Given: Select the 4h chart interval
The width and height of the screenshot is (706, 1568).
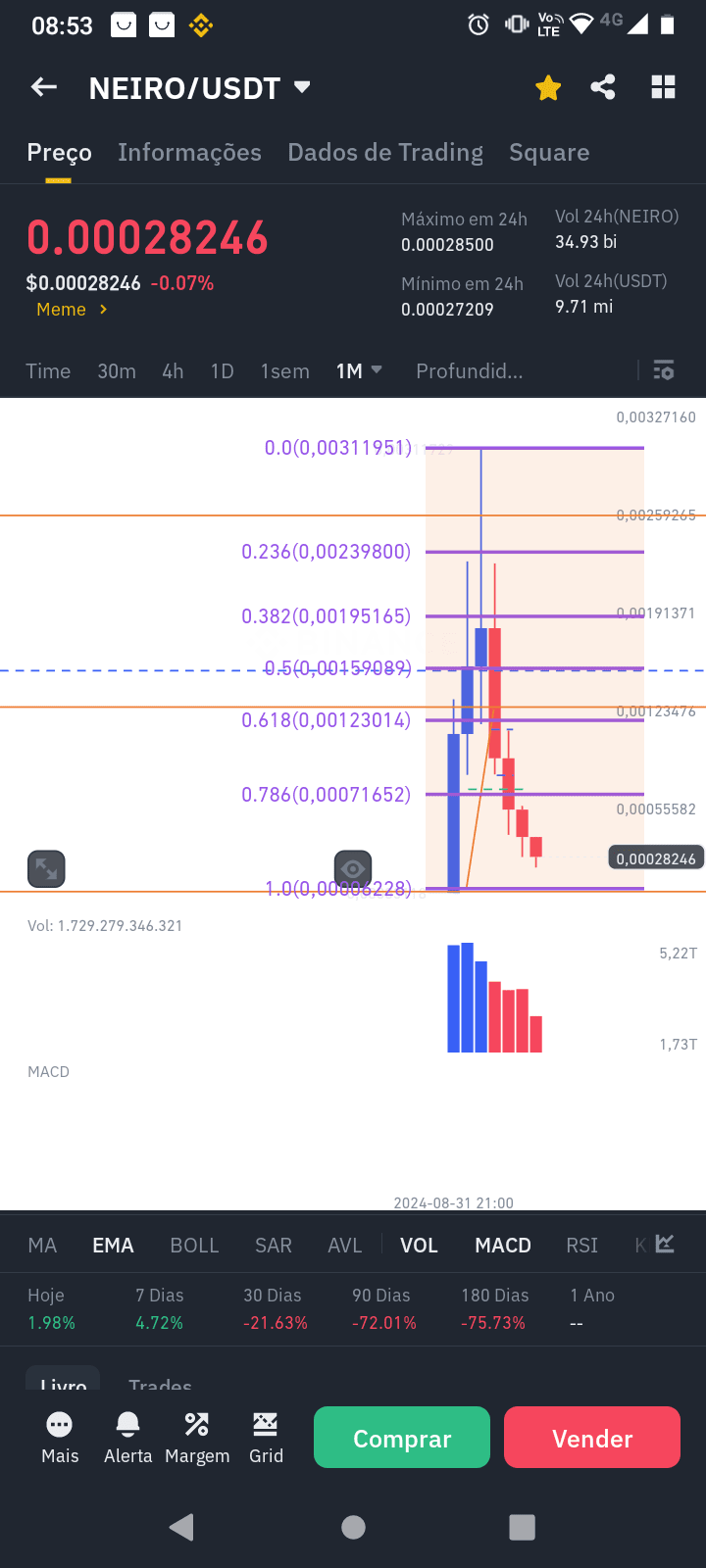Looking at the screenshot, I should pos(173,371).
